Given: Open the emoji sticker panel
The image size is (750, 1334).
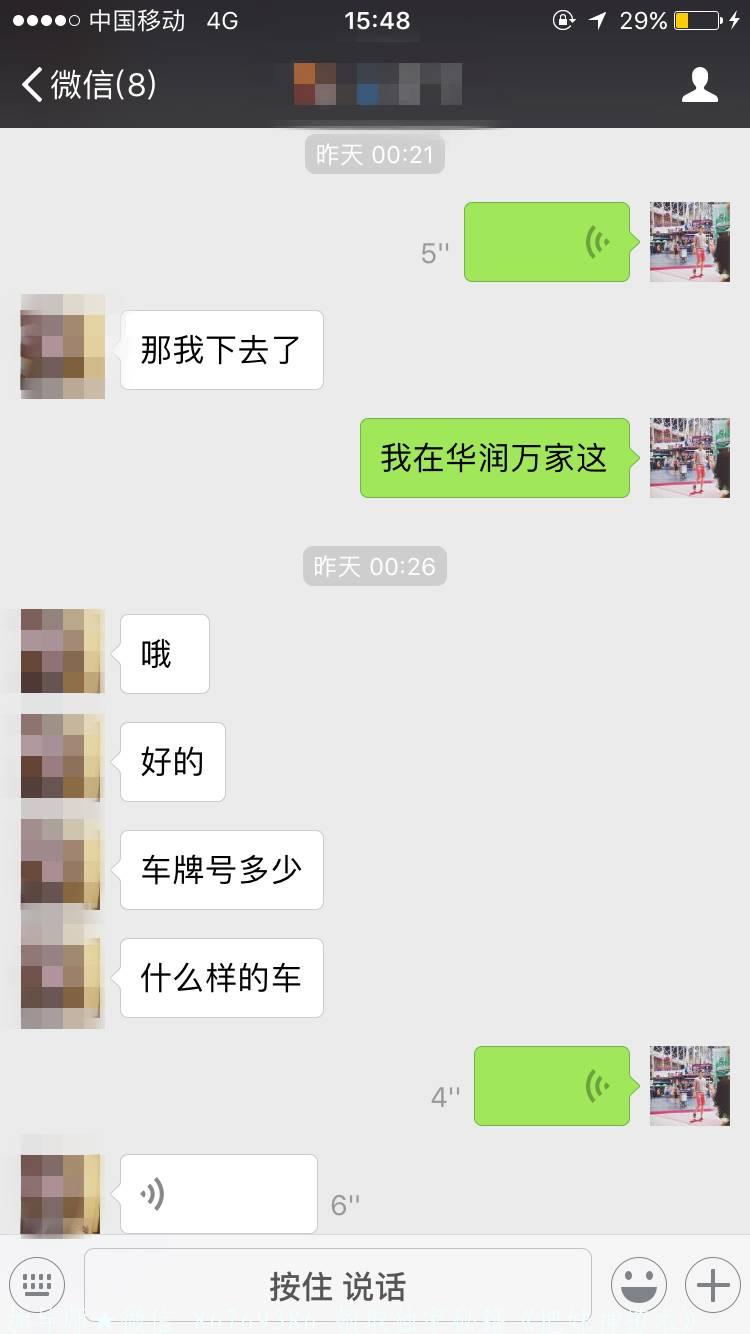Looking at the screenshot, I should (x=639, y=1285).
